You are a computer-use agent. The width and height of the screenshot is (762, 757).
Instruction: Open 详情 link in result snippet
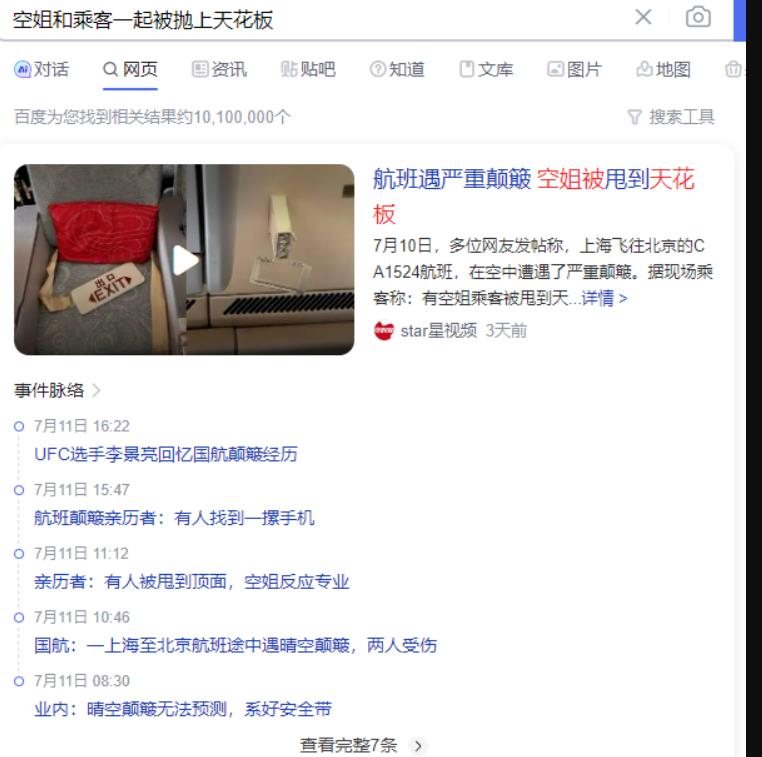pyautogui.click(x=607, y=298)
